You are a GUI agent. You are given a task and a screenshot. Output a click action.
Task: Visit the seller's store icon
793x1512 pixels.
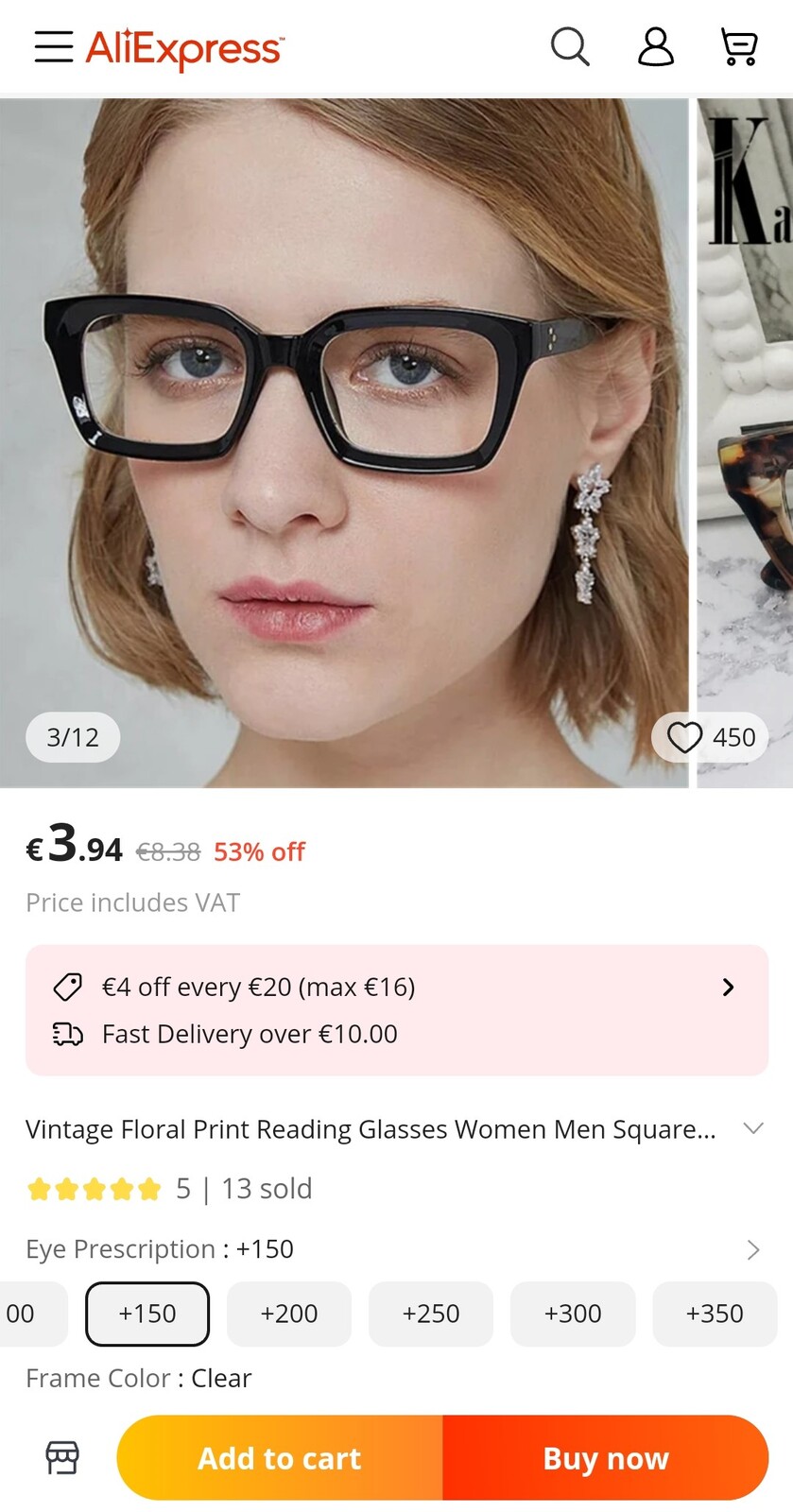(x=62, y=1457)
